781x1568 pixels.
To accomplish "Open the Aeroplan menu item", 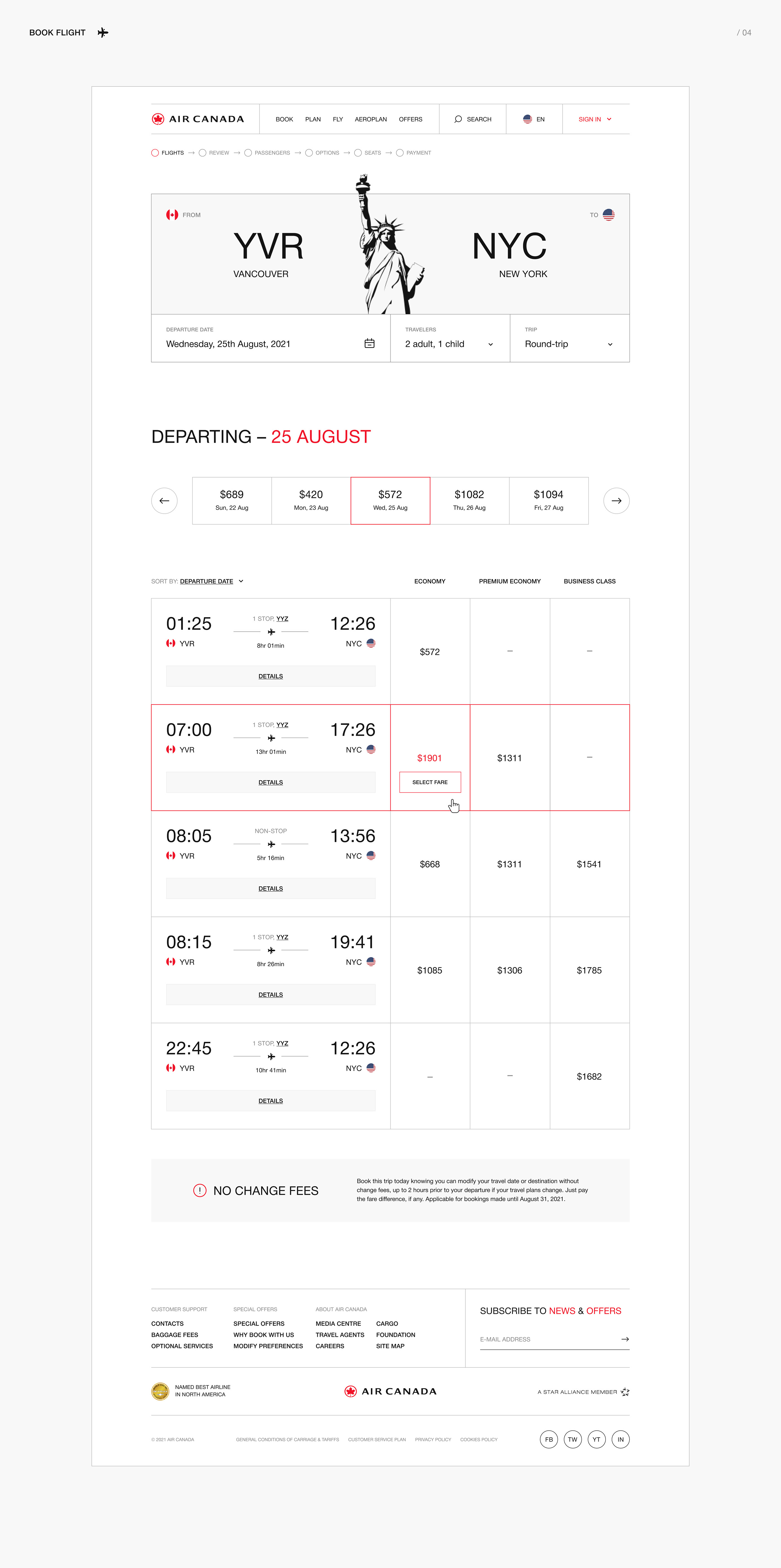I will click(371, 119).
